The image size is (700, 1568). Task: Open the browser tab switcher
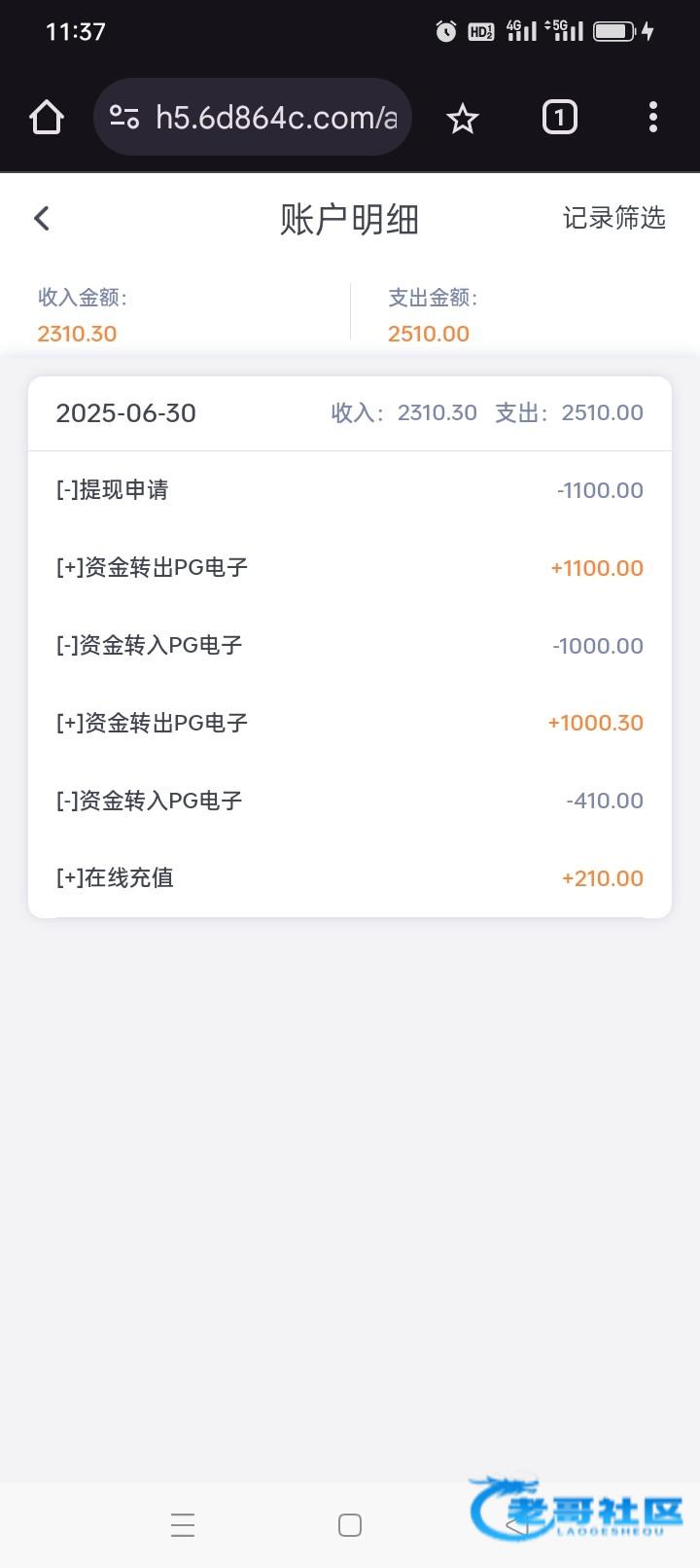point(559,118)
